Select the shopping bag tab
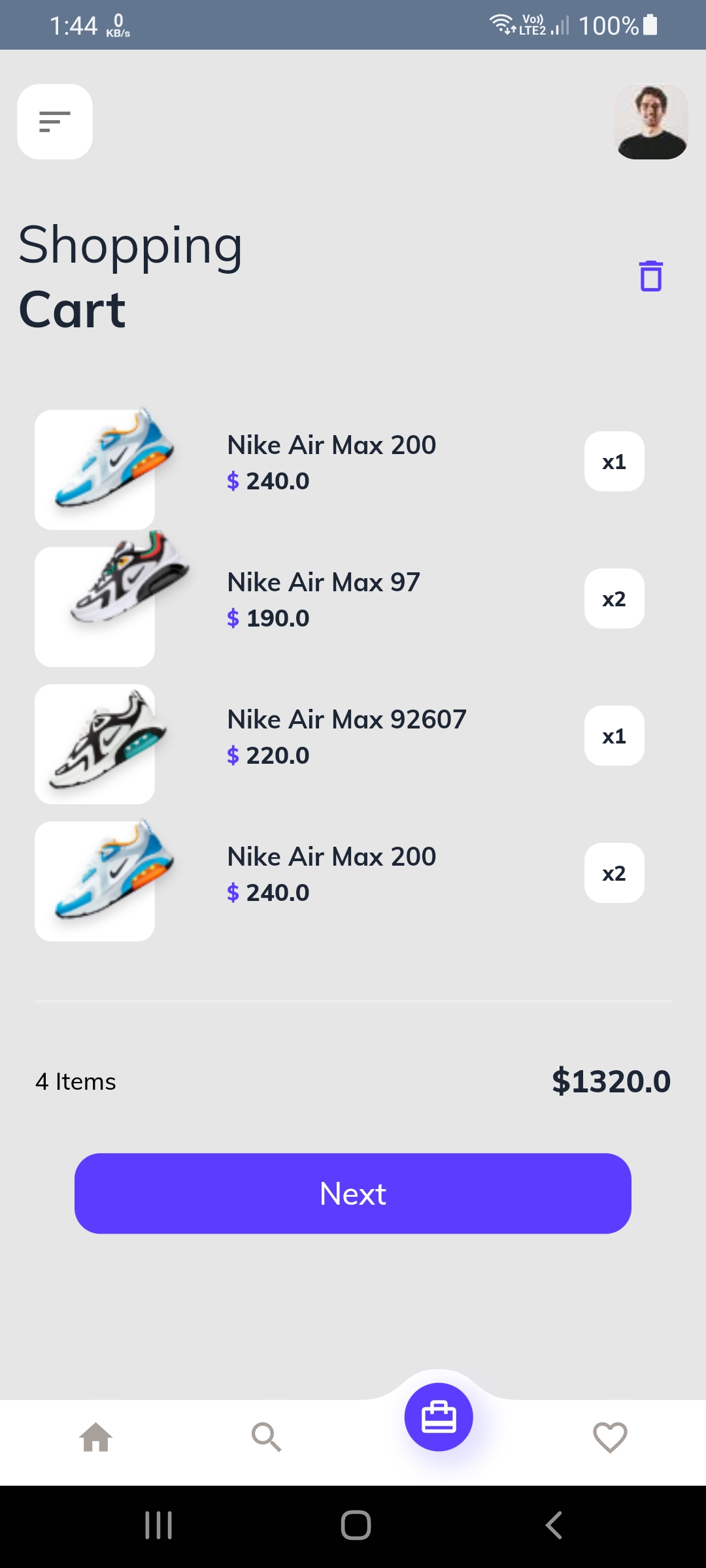Screen dimensions: 706x1568 [439, 1417]
